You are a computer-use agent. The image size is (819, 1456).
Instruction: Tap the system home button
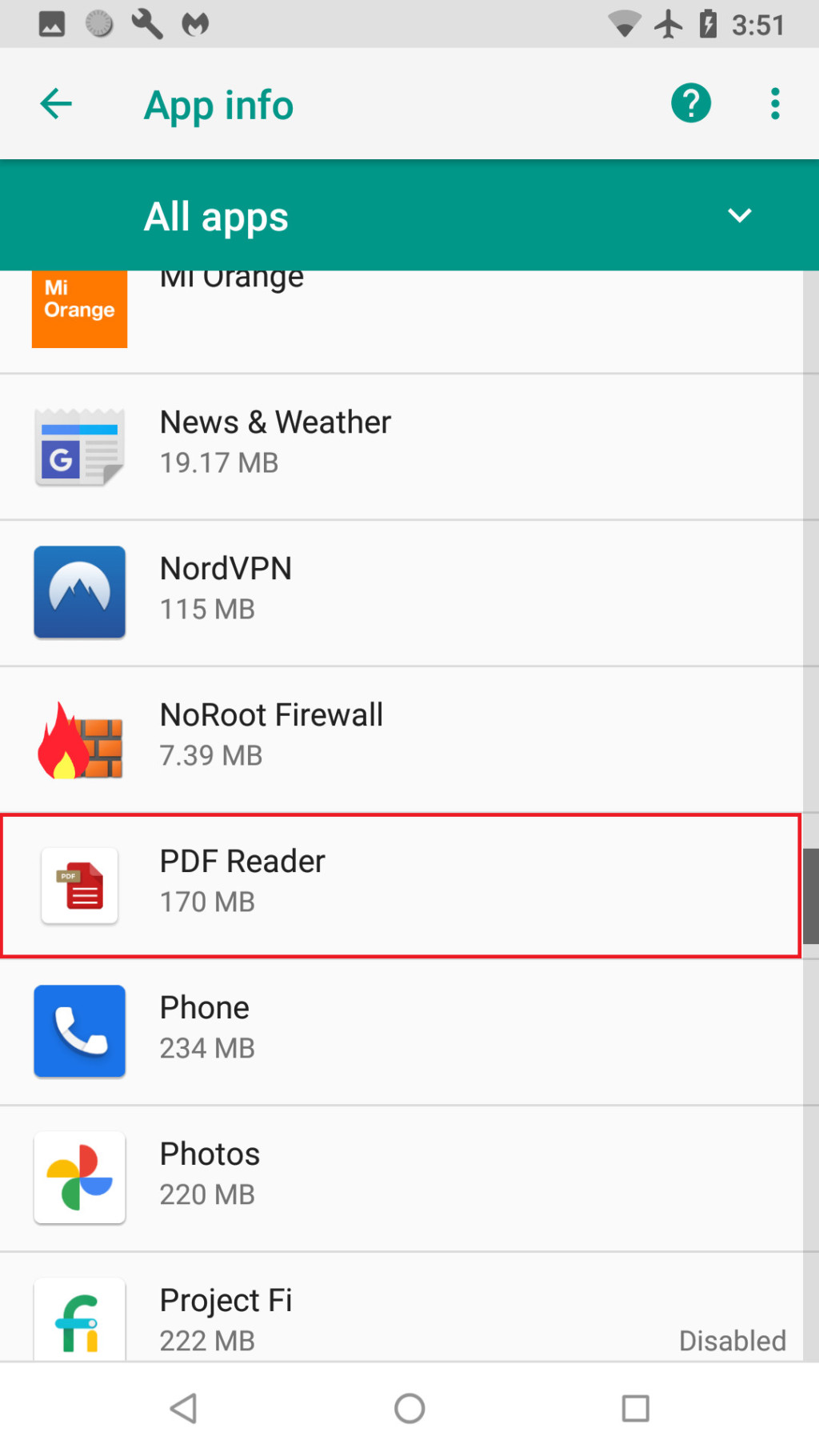(x=409, y=1409)
